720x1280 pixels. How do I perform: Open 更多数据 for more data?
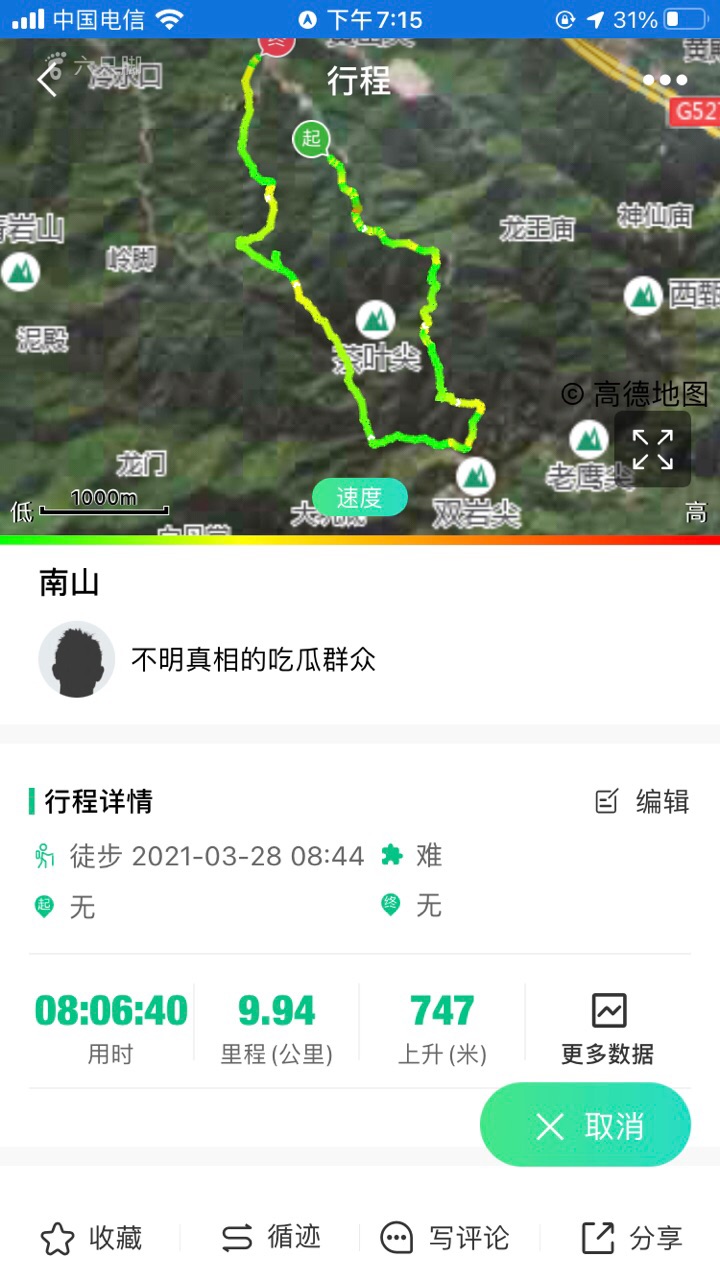(607, 1028)
